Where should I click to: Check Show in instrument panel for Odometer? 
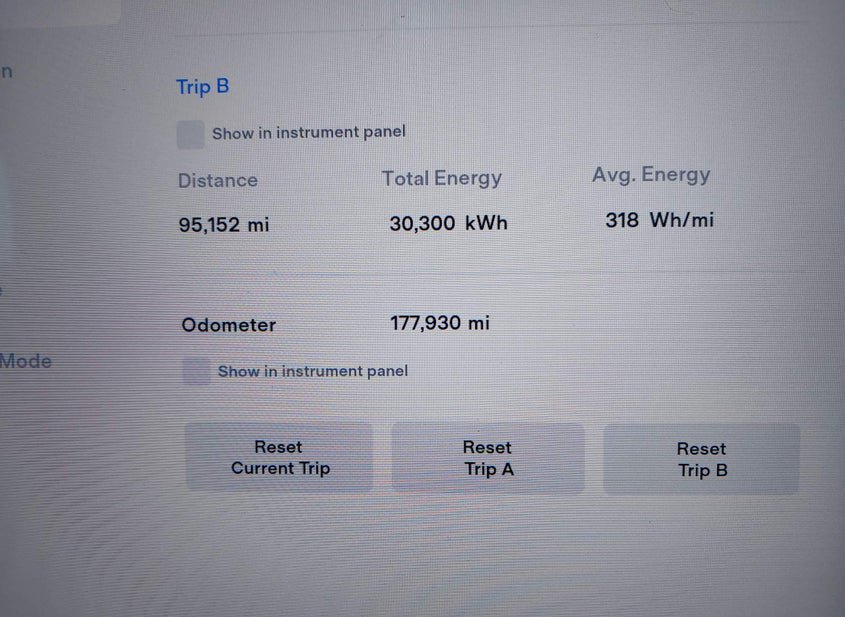[197, 372]
